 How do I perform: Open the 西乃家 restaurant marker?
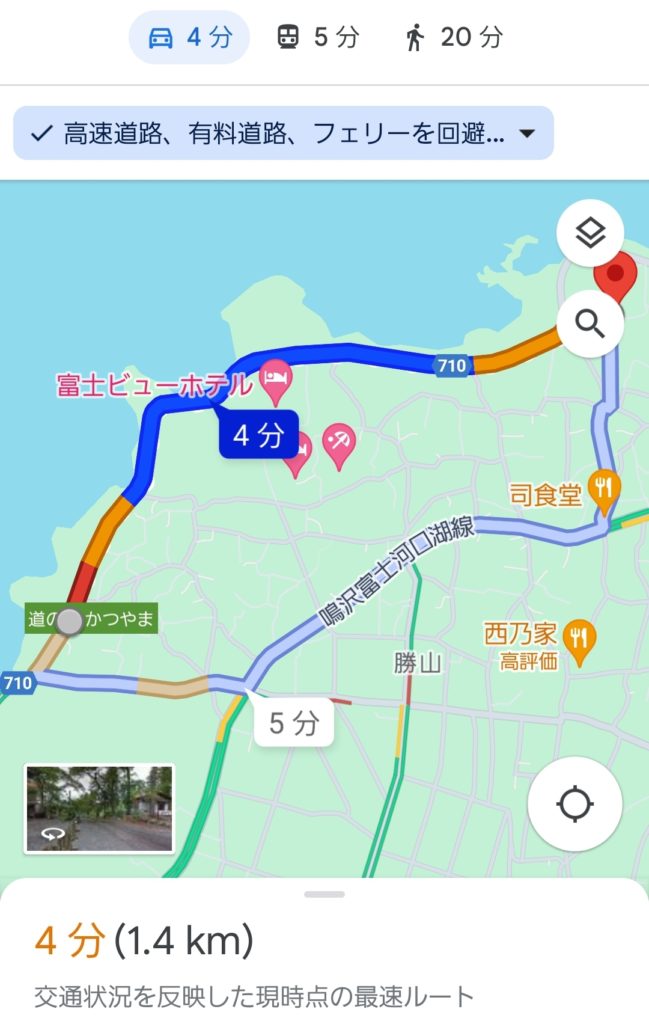pyautogui.click(x=578, y=636)
